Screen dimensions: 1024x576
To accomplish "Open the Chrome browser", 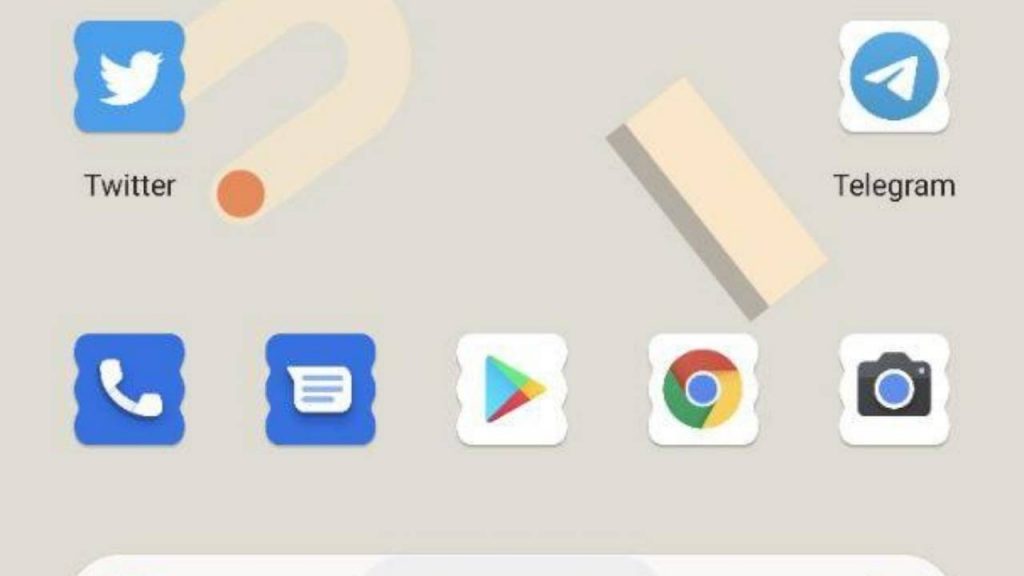I will (703, 389).
